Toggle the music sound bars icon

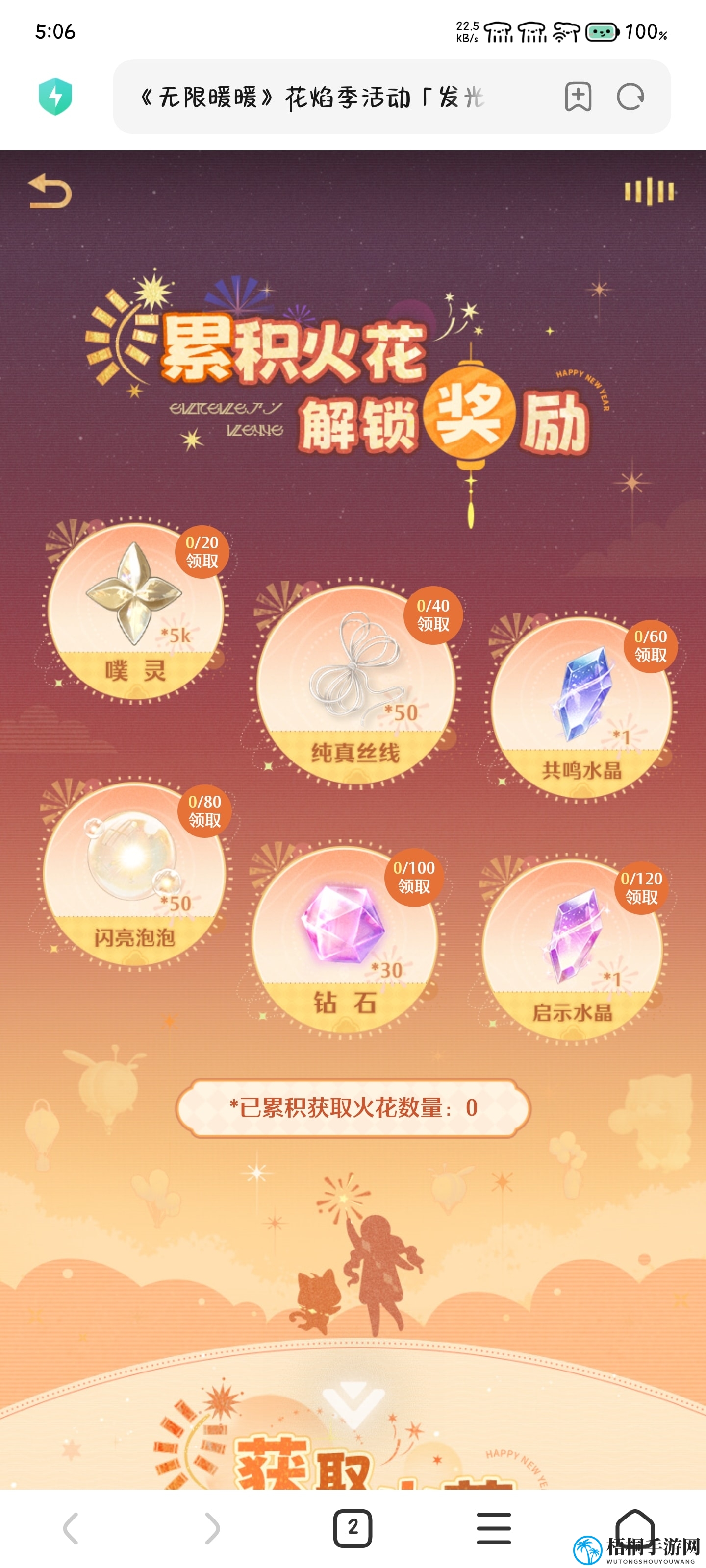click(x=649, y=192)
